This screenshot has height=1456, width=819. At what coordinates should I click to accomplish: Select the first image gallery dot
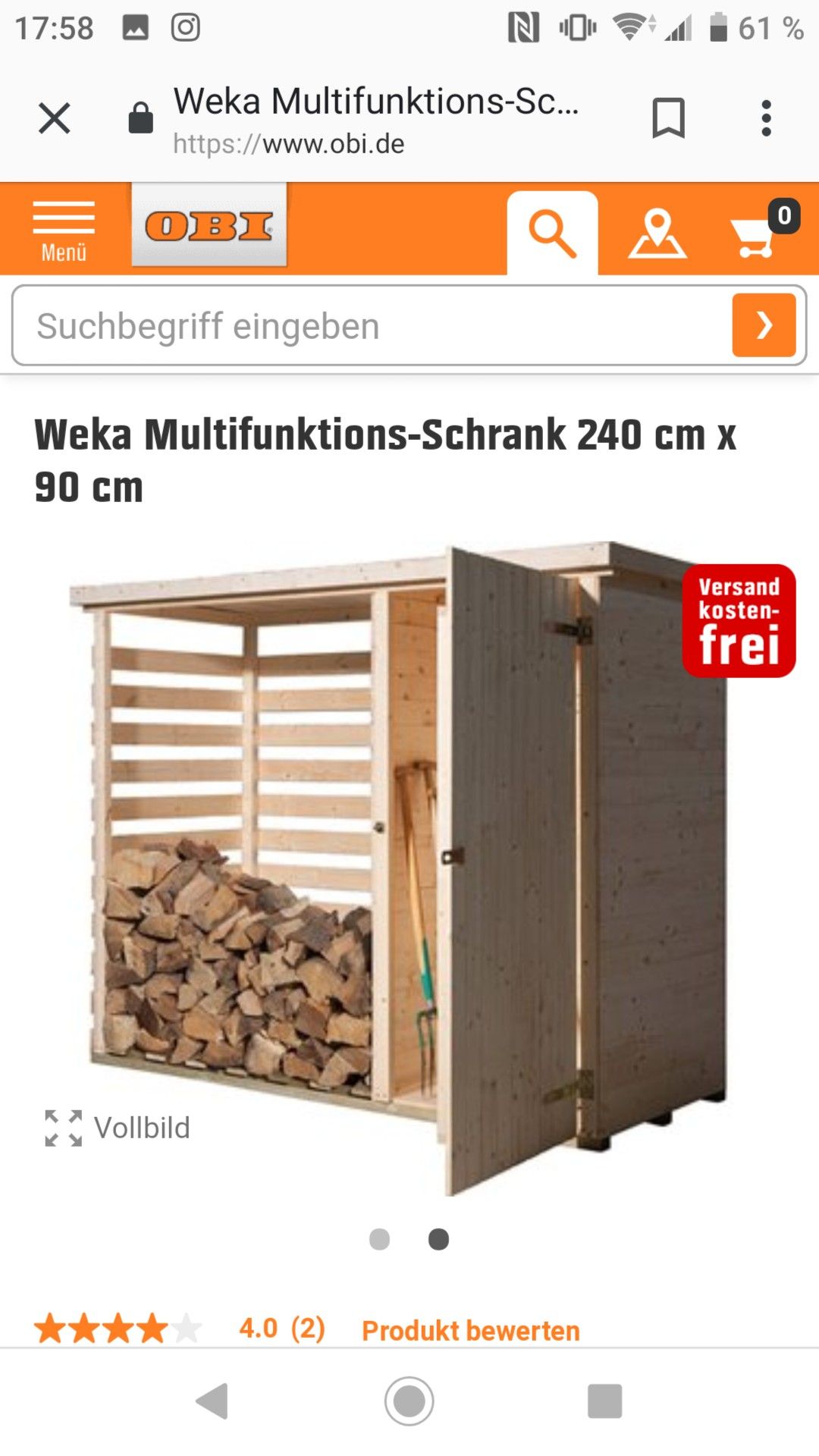(379, 1239)
